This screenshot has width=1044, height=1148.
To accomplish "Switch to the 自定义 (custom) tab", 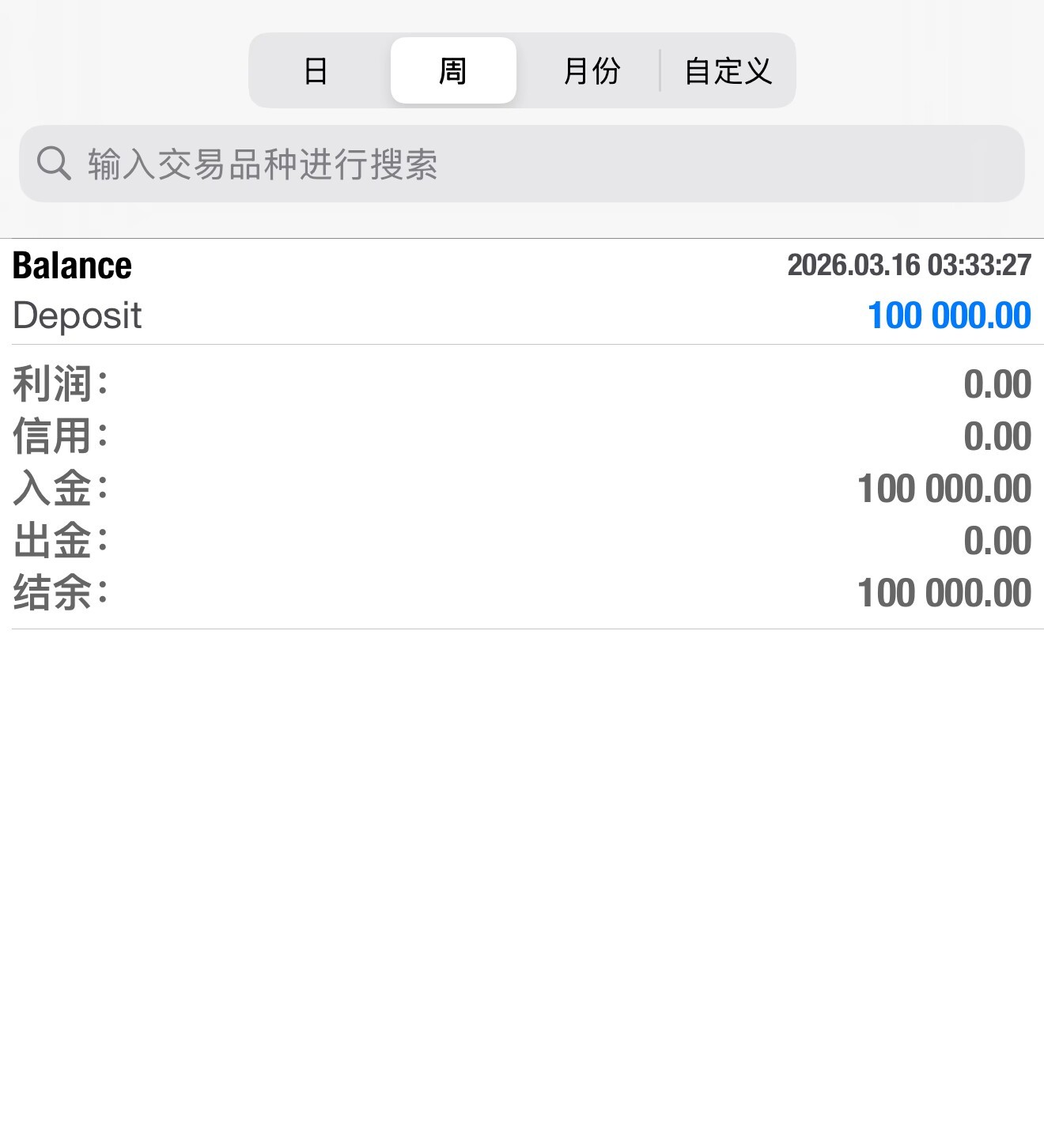I will pos(728,70).
